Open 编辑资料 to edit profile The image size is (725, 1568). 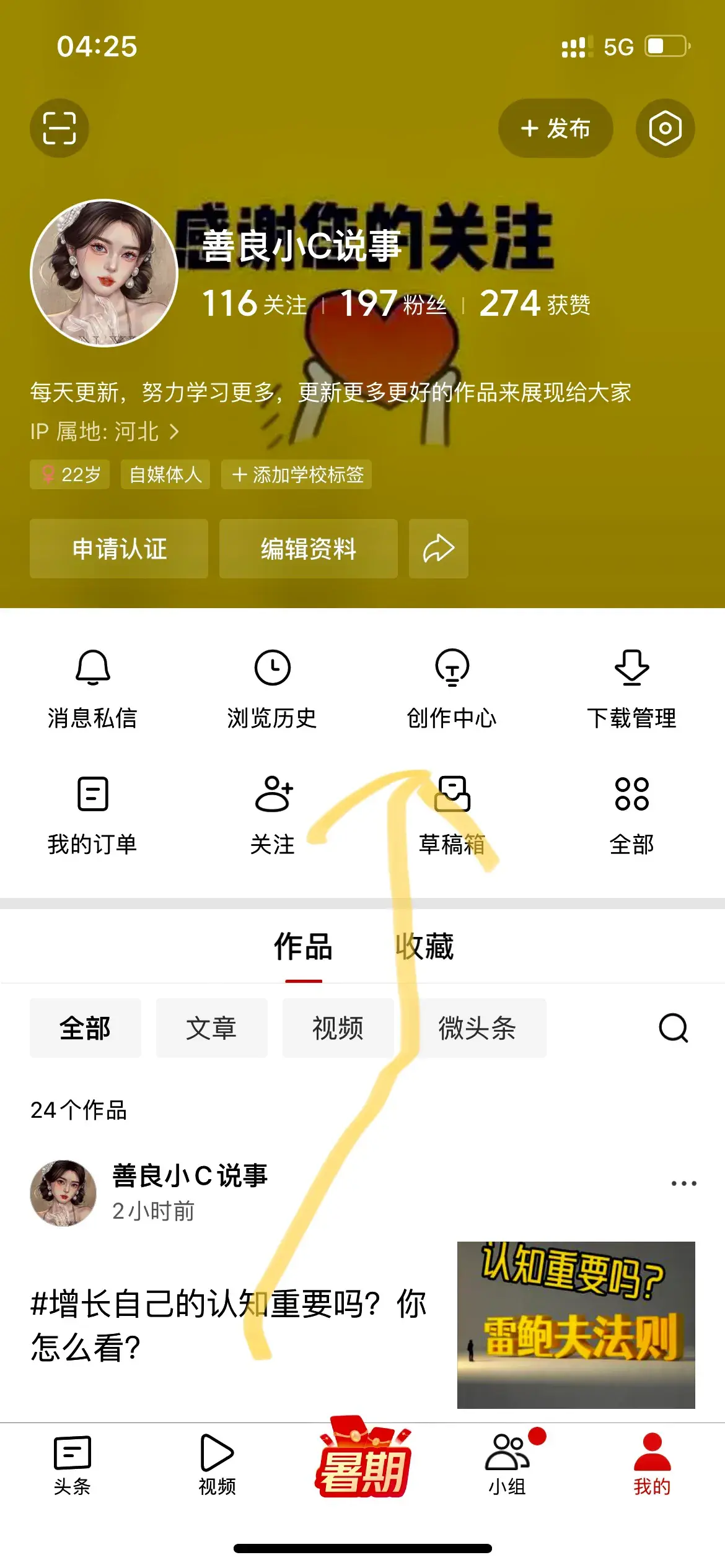click(309, 549)
